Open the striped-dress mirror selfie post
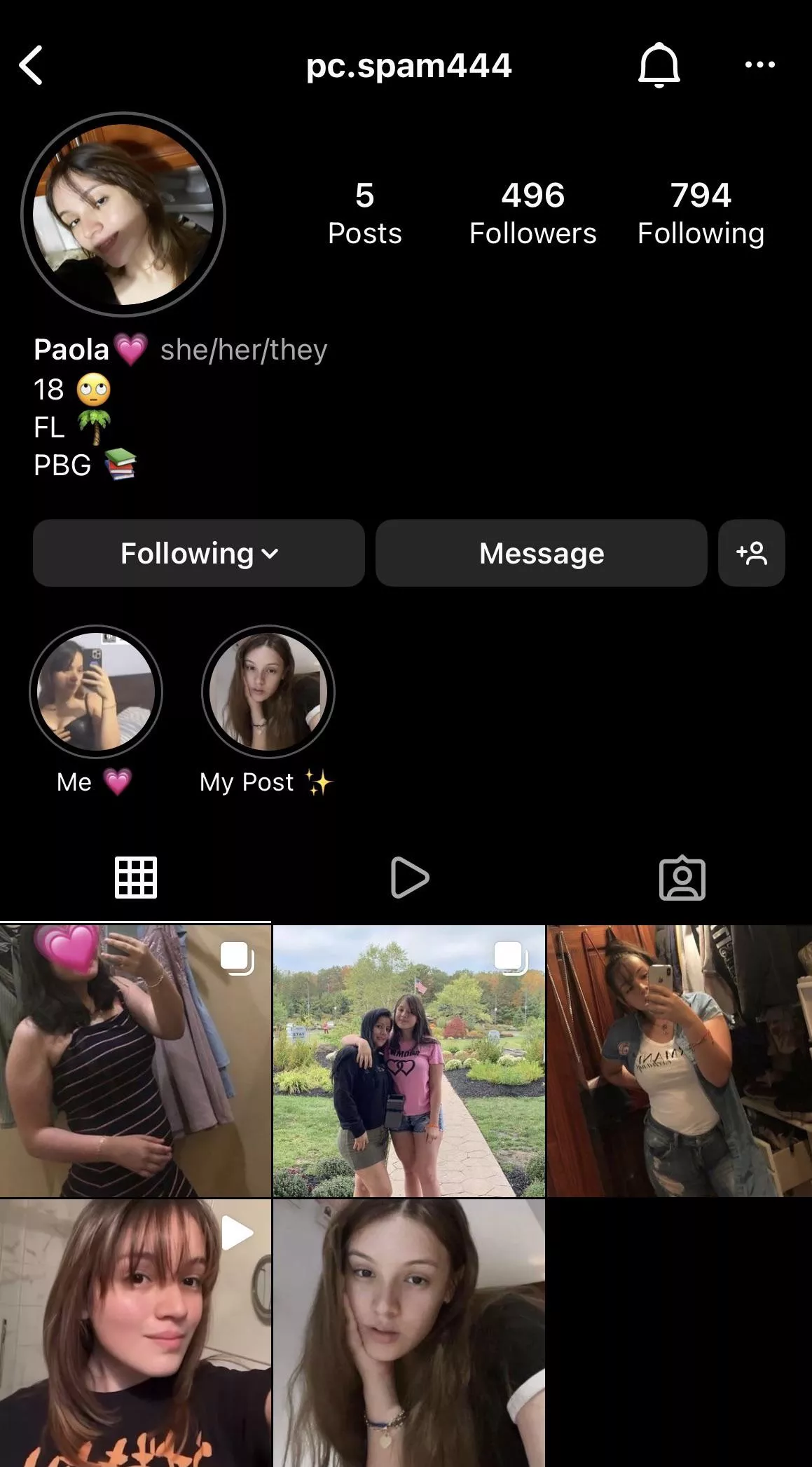 pos(135,1060)
